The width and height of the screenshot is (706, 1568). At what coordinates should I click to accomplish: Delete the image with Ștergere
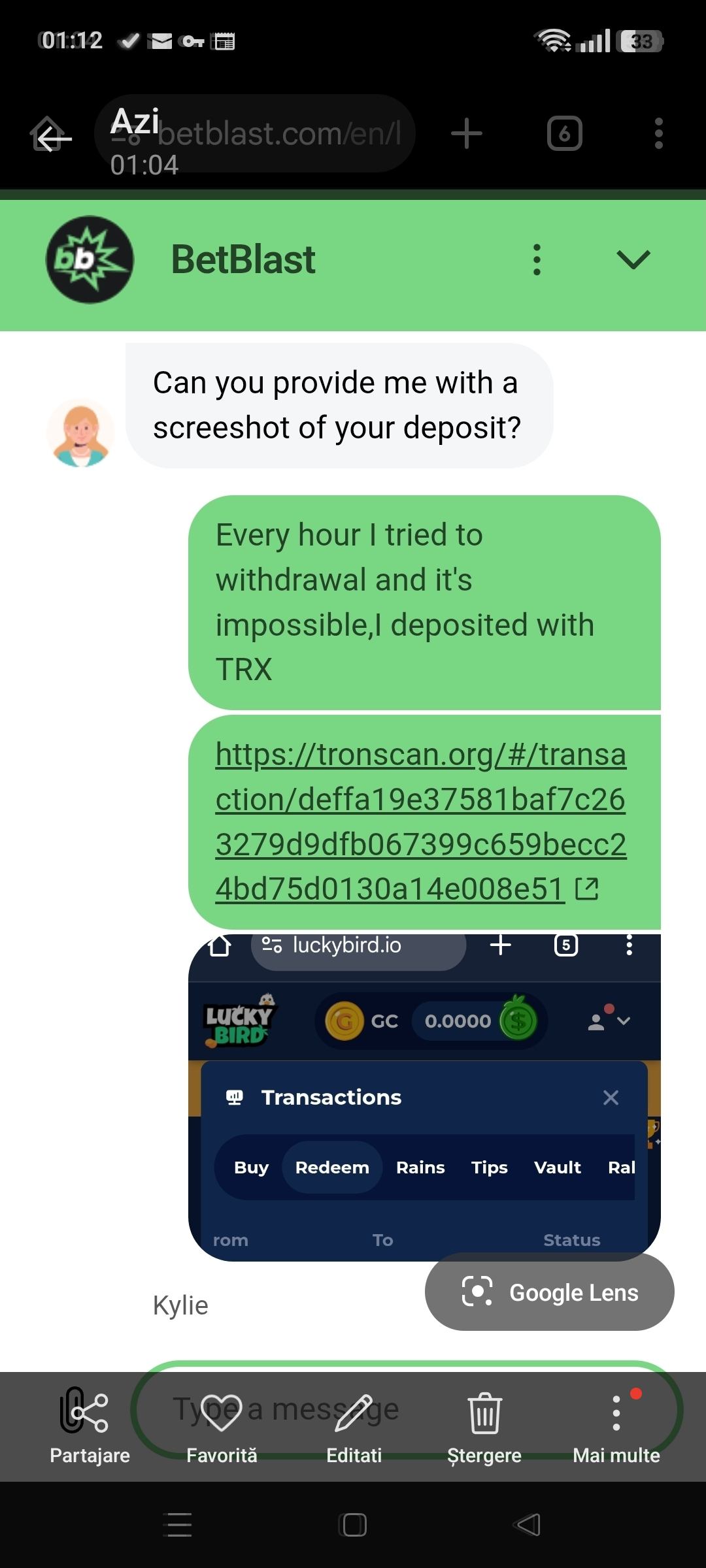pyautogui.click(x=484, y=1426)
